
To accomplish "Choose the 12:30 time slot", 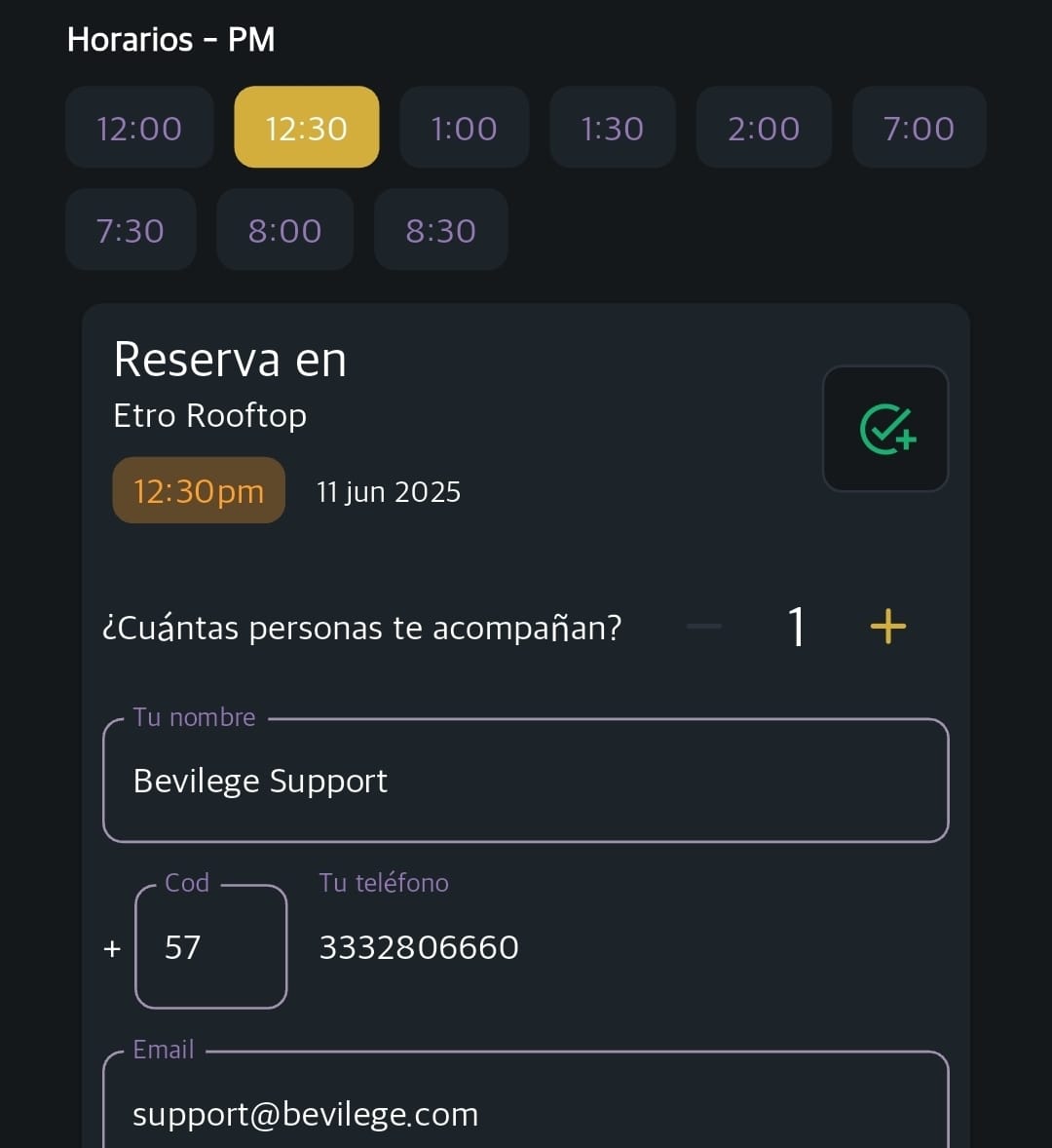I will [x=306, y=128].
